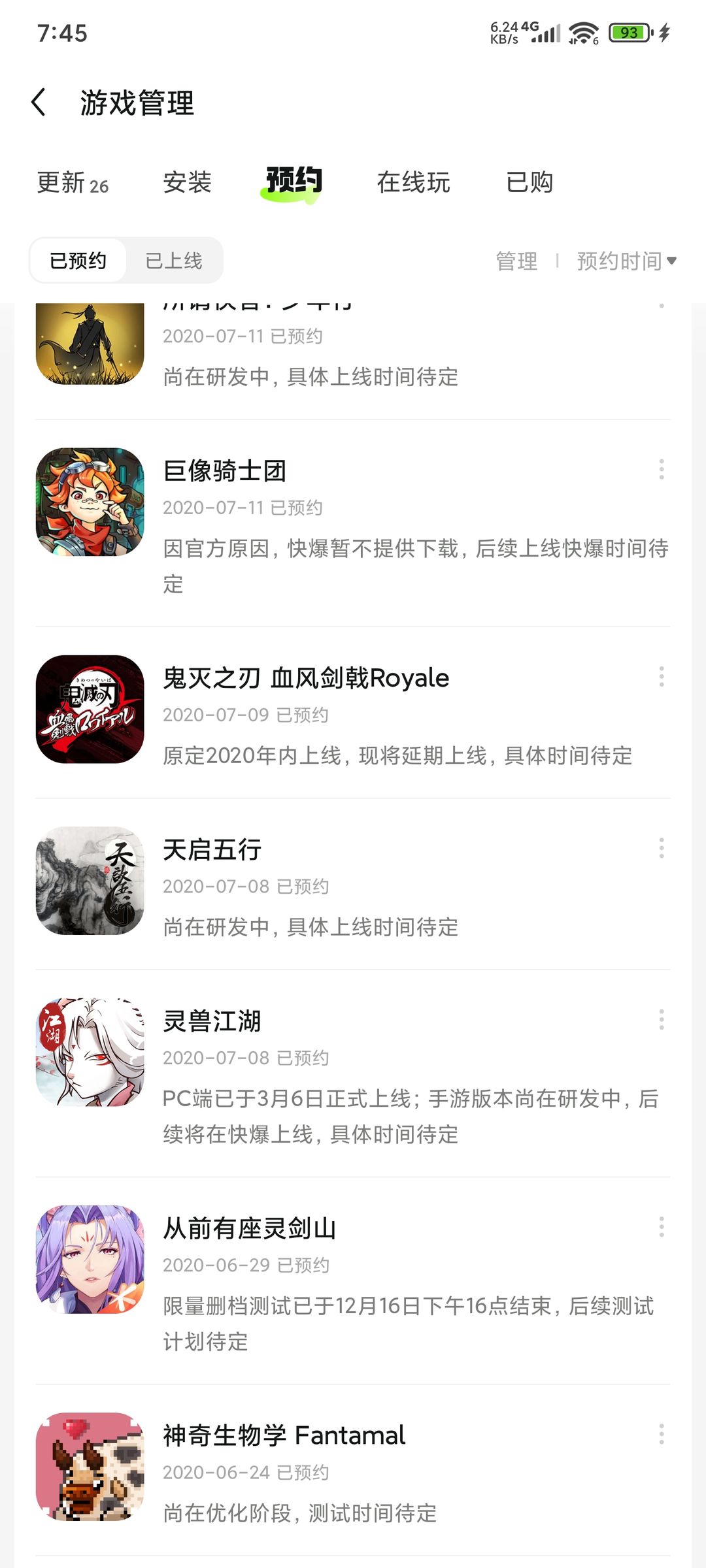Screen dimensions: 706x1568
Task: Open 鬼灭之刃 血风剑戟Royale entry
Action: 306,678
